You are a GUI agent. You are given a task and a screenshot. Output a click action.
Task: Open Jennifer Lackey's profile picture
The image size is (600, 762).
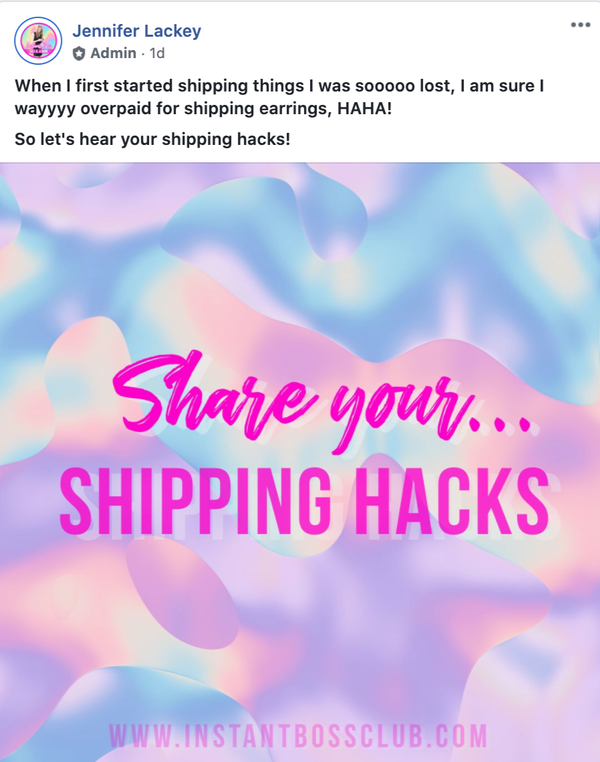(x=39, y=41)
